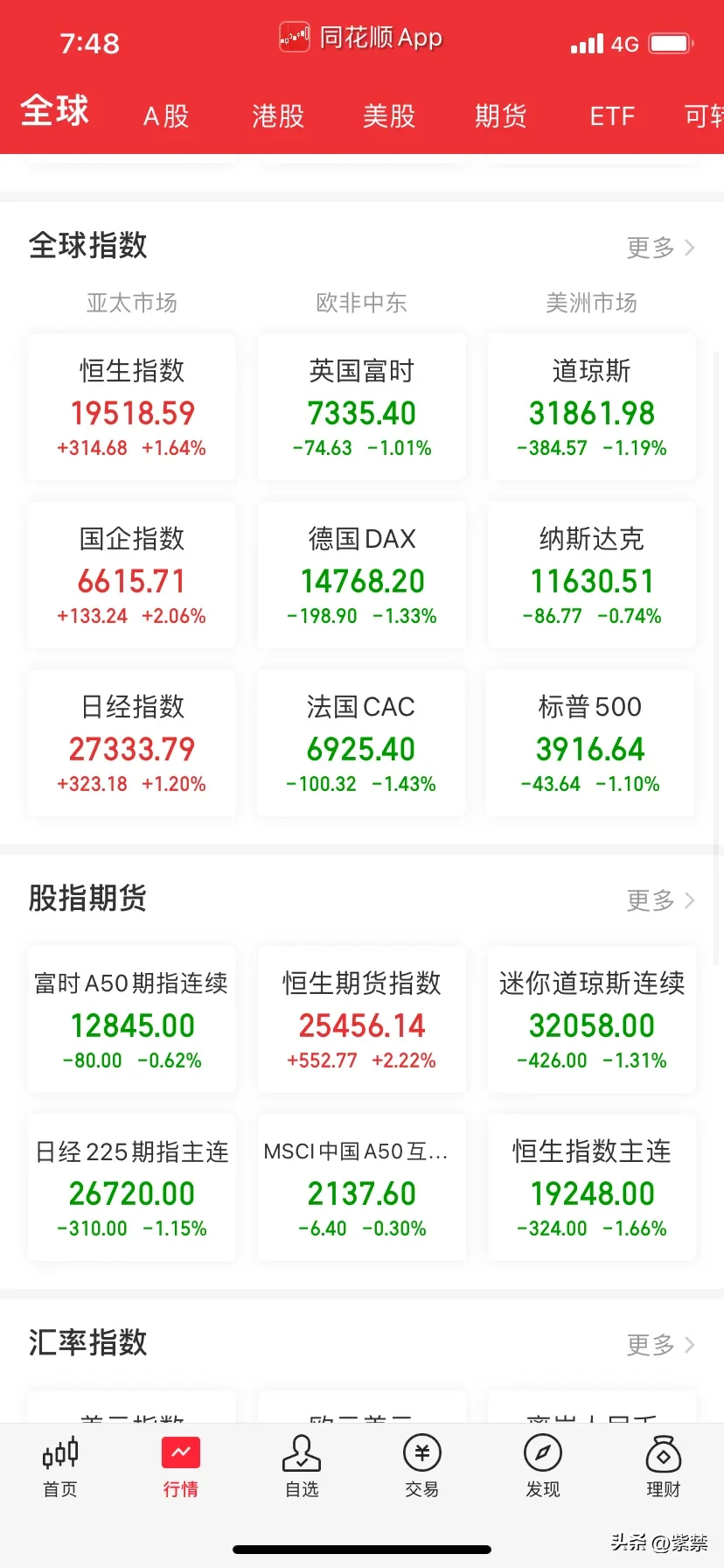View the 日经指数 card

tap(132, 743)
